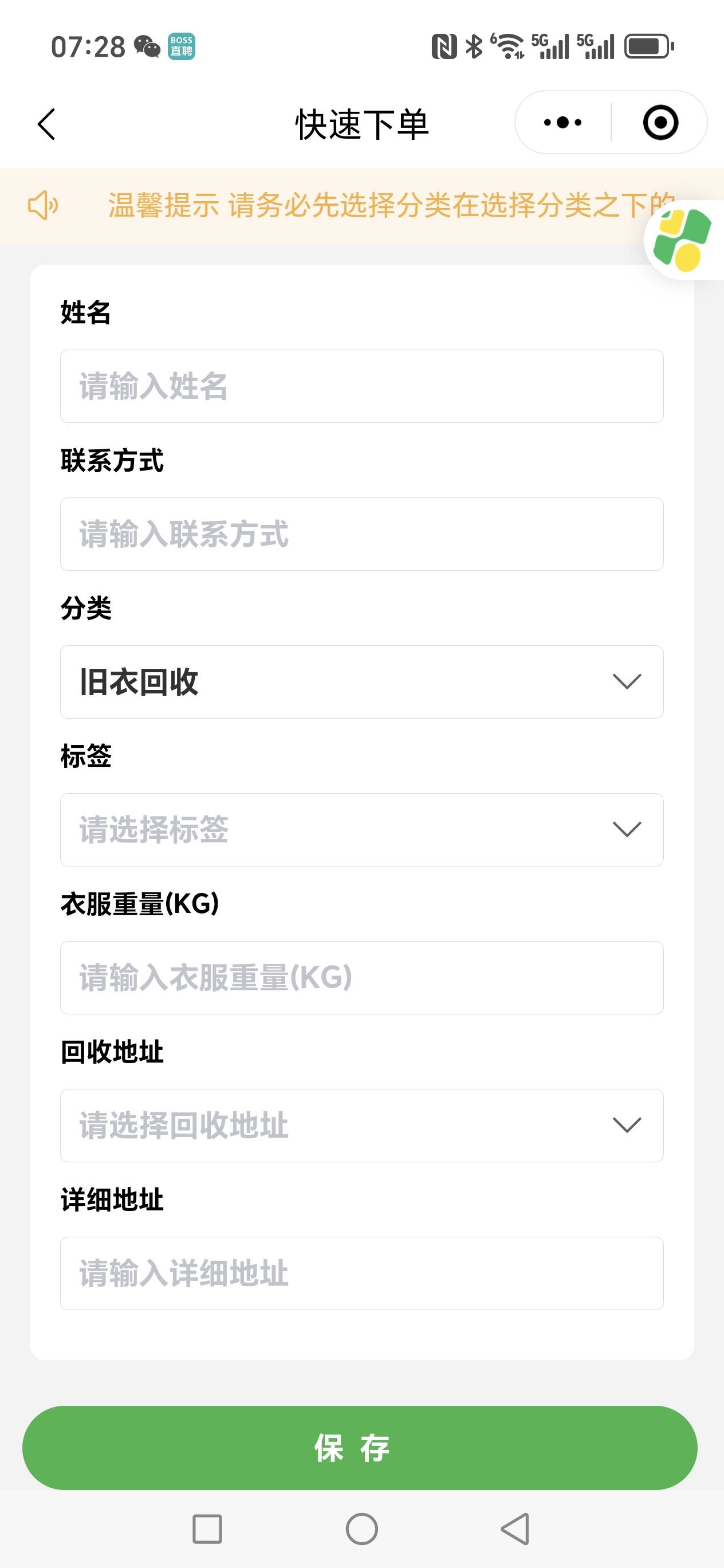
Task: Close the mini program via the circle icon
Action: tap(660, 123)
